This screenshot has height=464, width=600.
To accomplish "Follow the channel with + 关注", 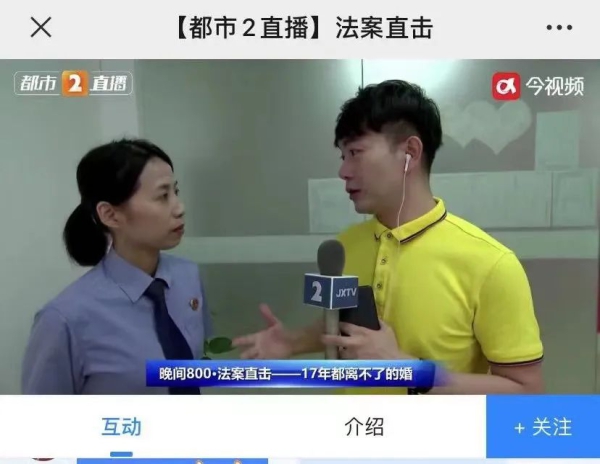I will point(543,427).
